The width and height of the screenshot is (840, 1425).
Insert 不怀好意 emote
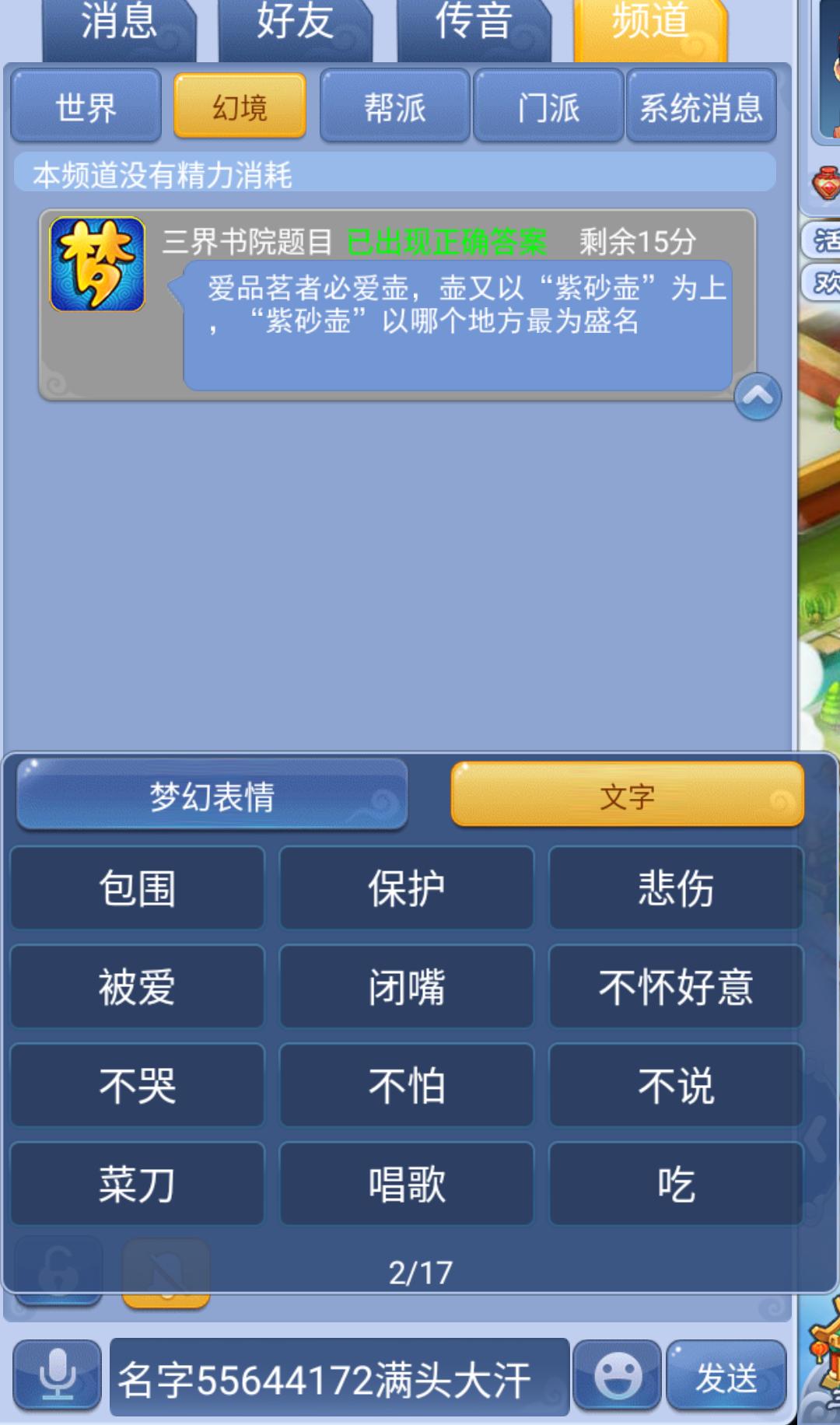675,987
